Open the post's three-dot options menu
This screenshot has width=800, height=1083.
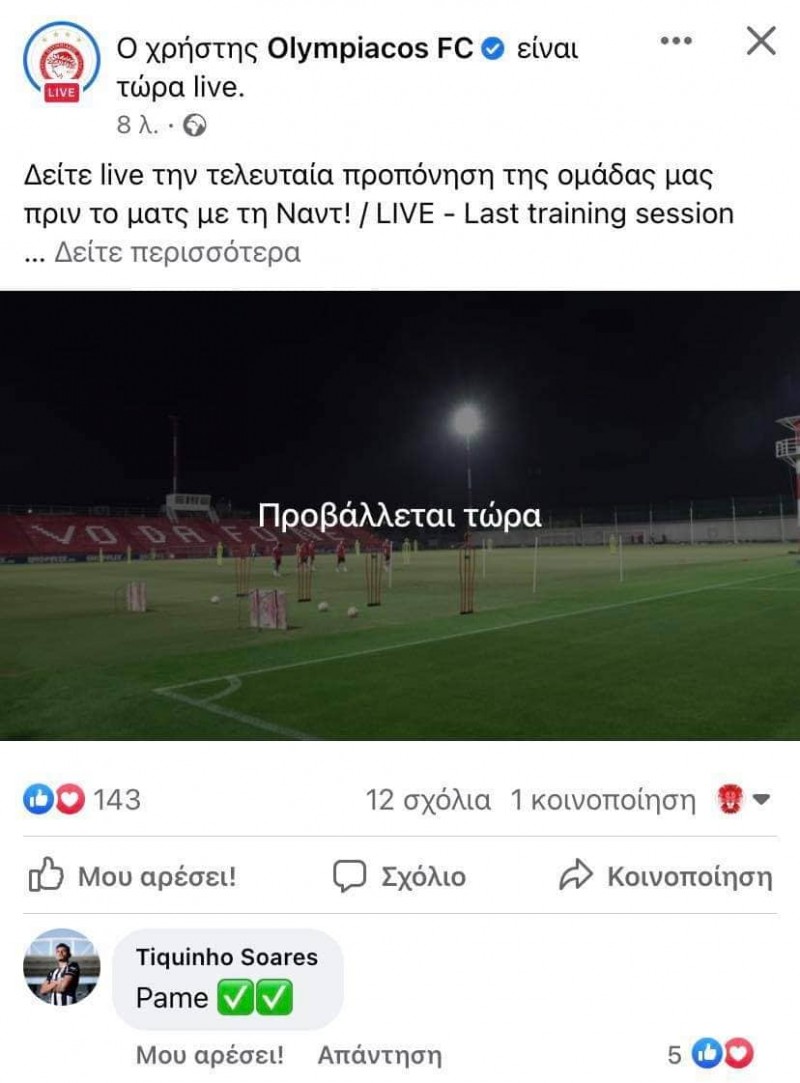tap(677, 41)
